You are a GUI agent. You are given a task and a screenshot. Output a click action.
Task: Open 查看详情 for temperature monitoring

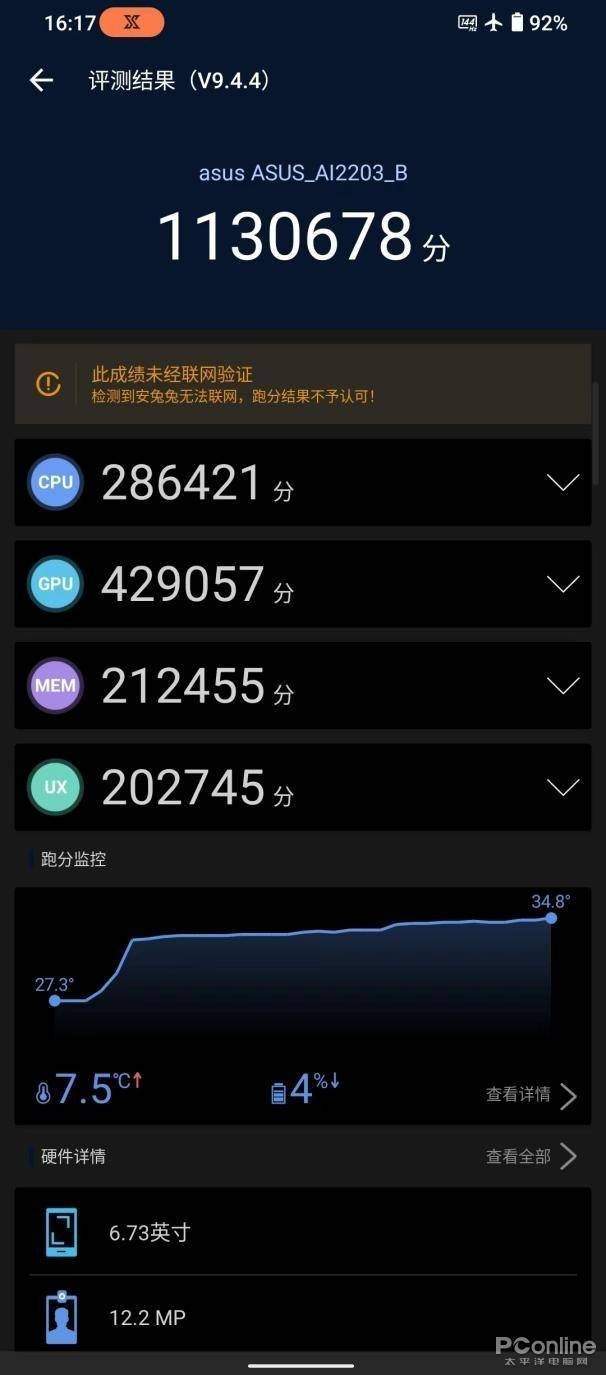[x=531, y=1095]
